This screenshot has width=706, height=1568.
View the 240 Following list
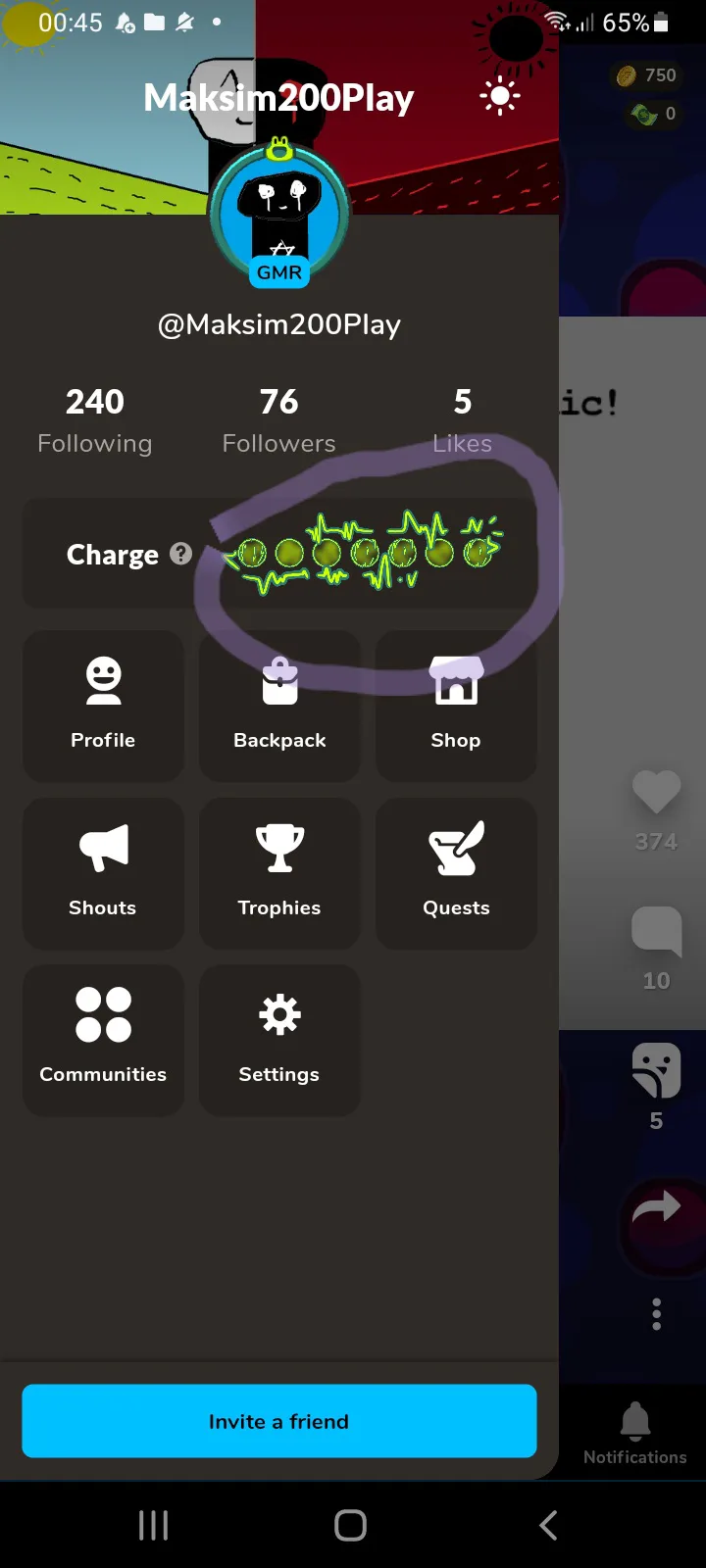[95, 420]
